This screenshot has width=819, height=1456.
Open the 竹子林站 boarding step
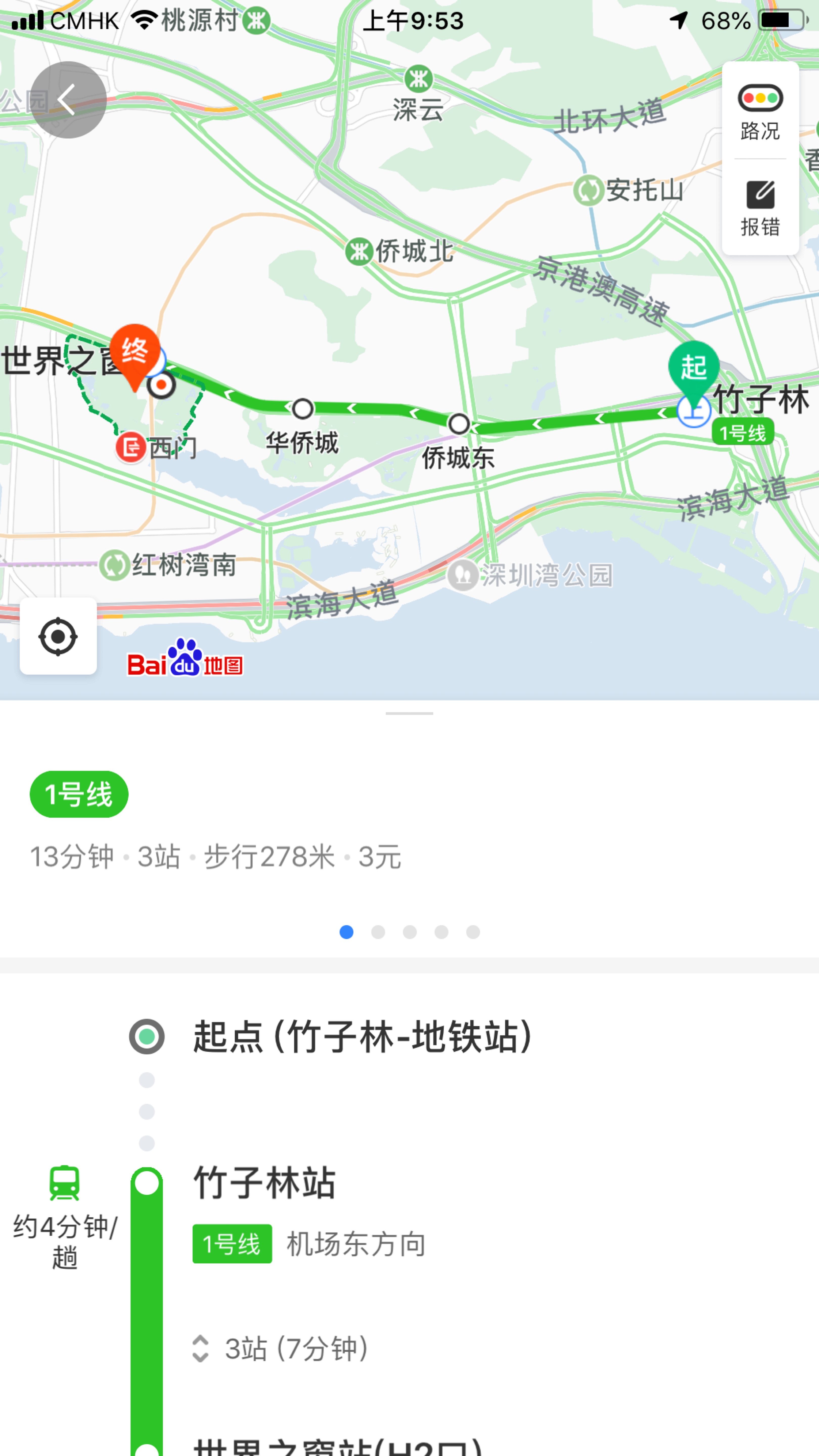tap(264, 1182)
